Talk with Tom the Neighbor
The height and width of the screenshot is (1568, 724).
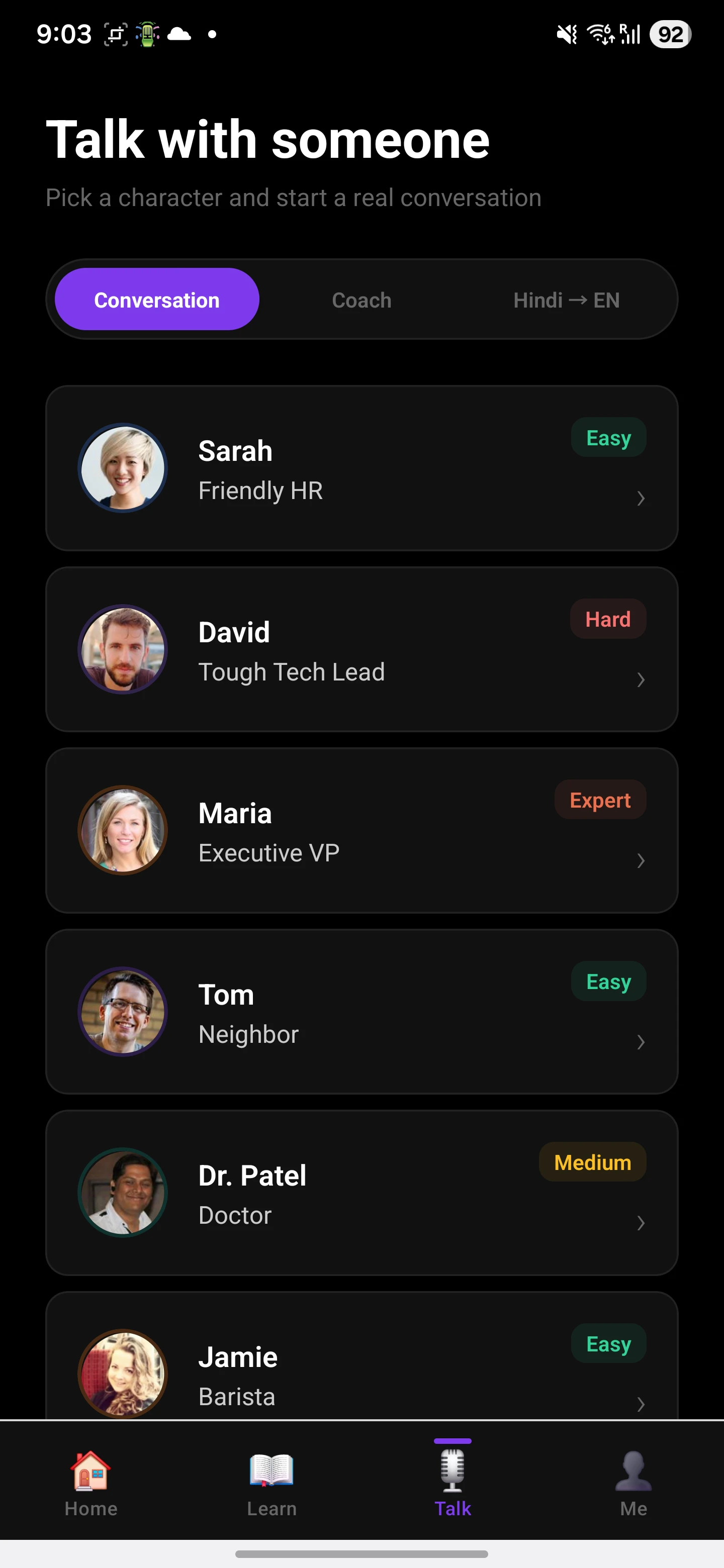361,1011
